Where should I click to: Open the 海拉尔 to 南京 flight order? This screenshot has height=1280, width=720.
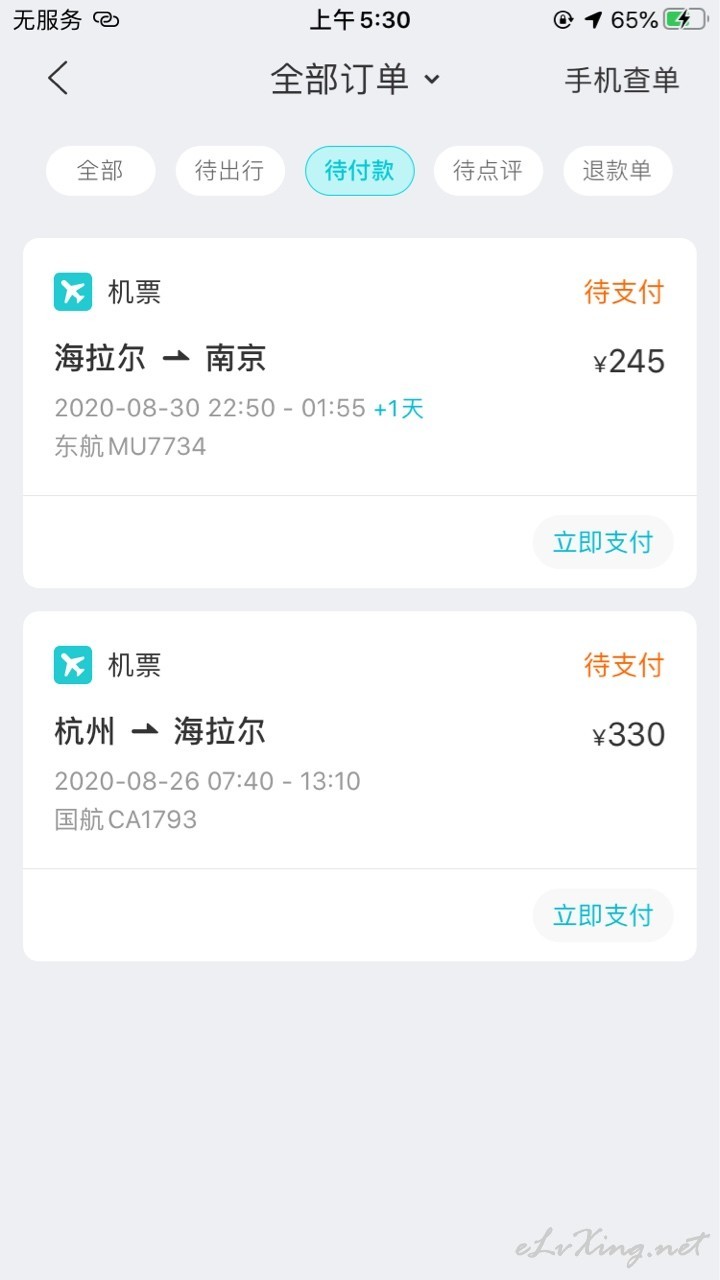(360, 367)
